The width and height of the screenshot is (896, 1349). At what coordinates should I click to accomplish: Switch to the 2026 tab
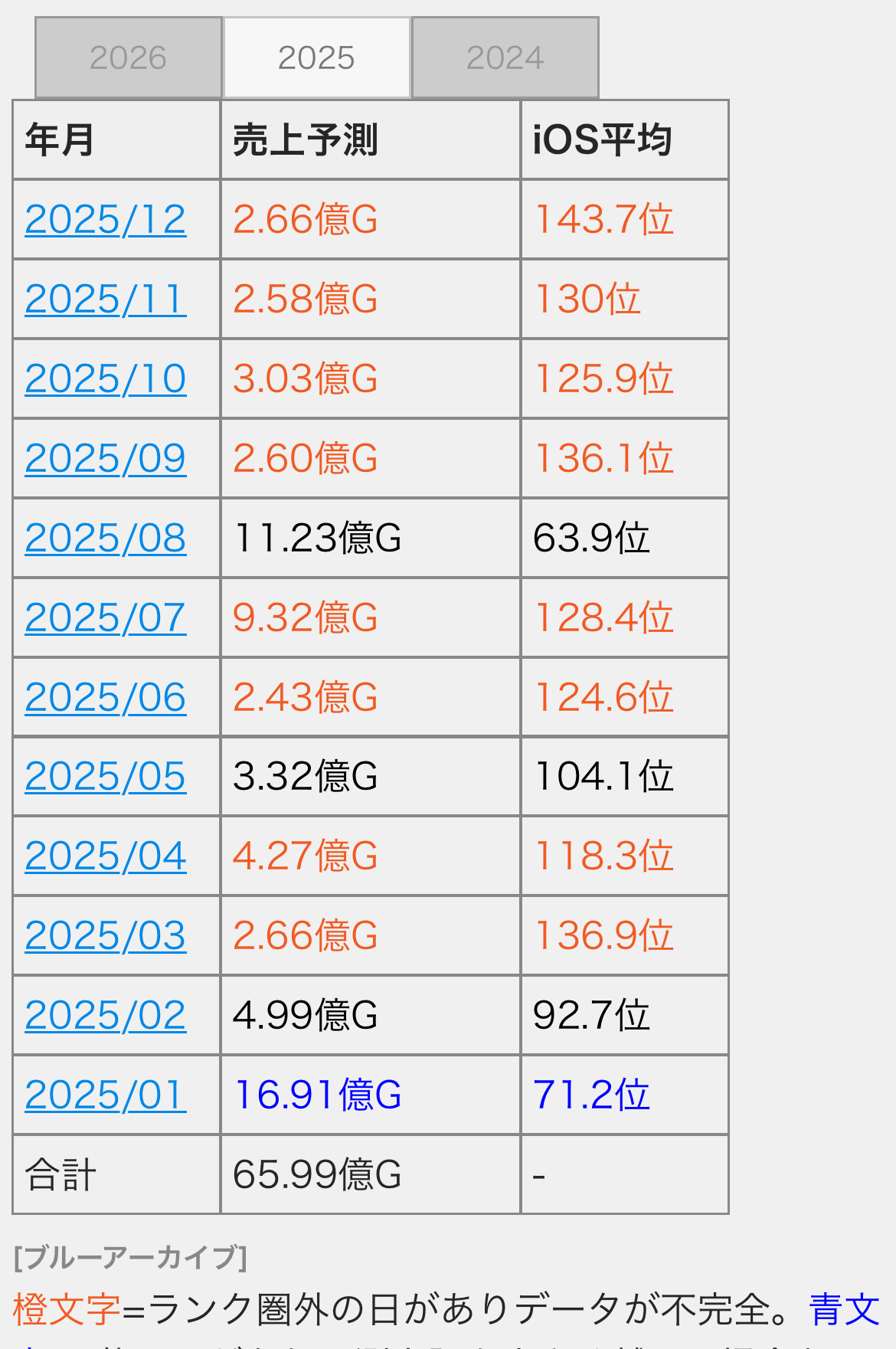[x=128, y=58]
